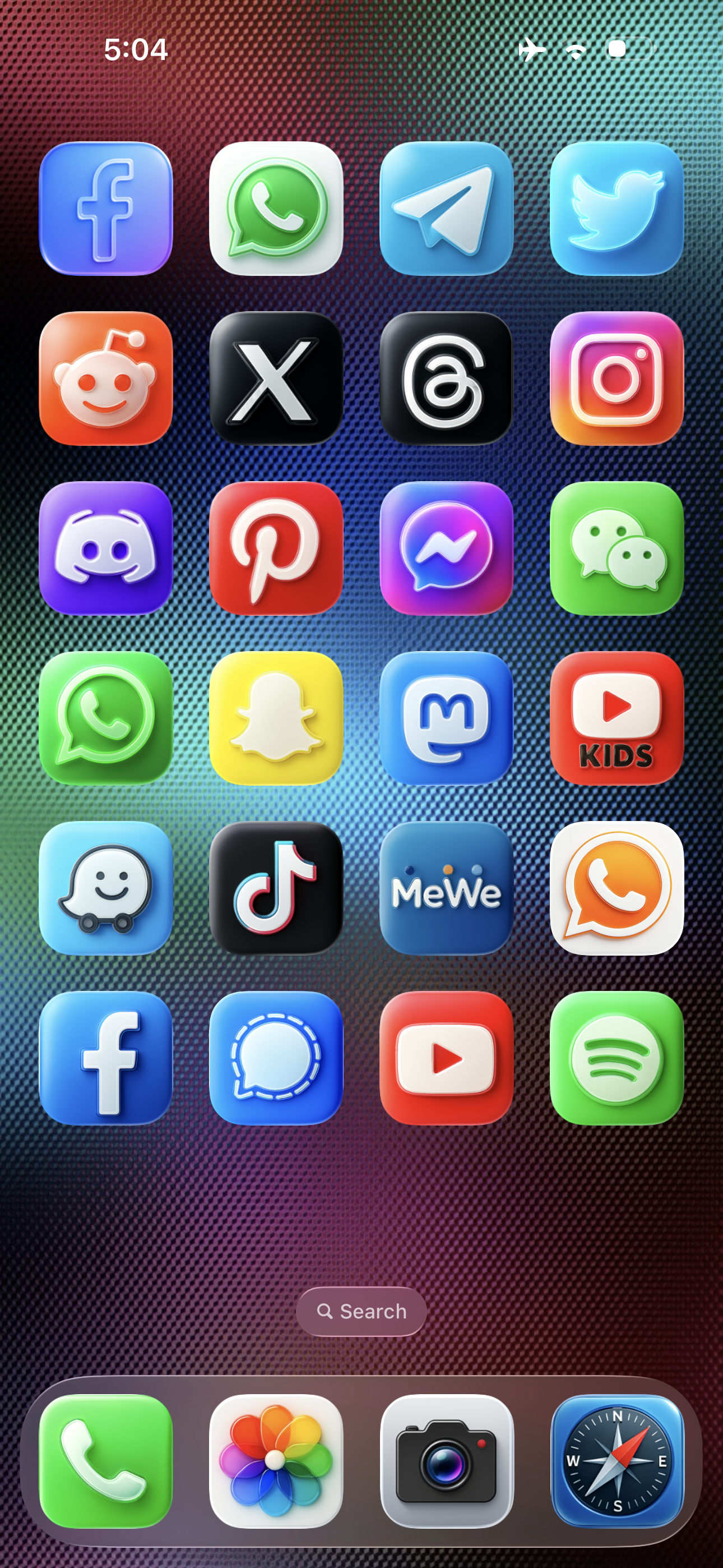723x1568 pixels.
Task: Launch the Mastodon app
Action: (x=446, y=718)
